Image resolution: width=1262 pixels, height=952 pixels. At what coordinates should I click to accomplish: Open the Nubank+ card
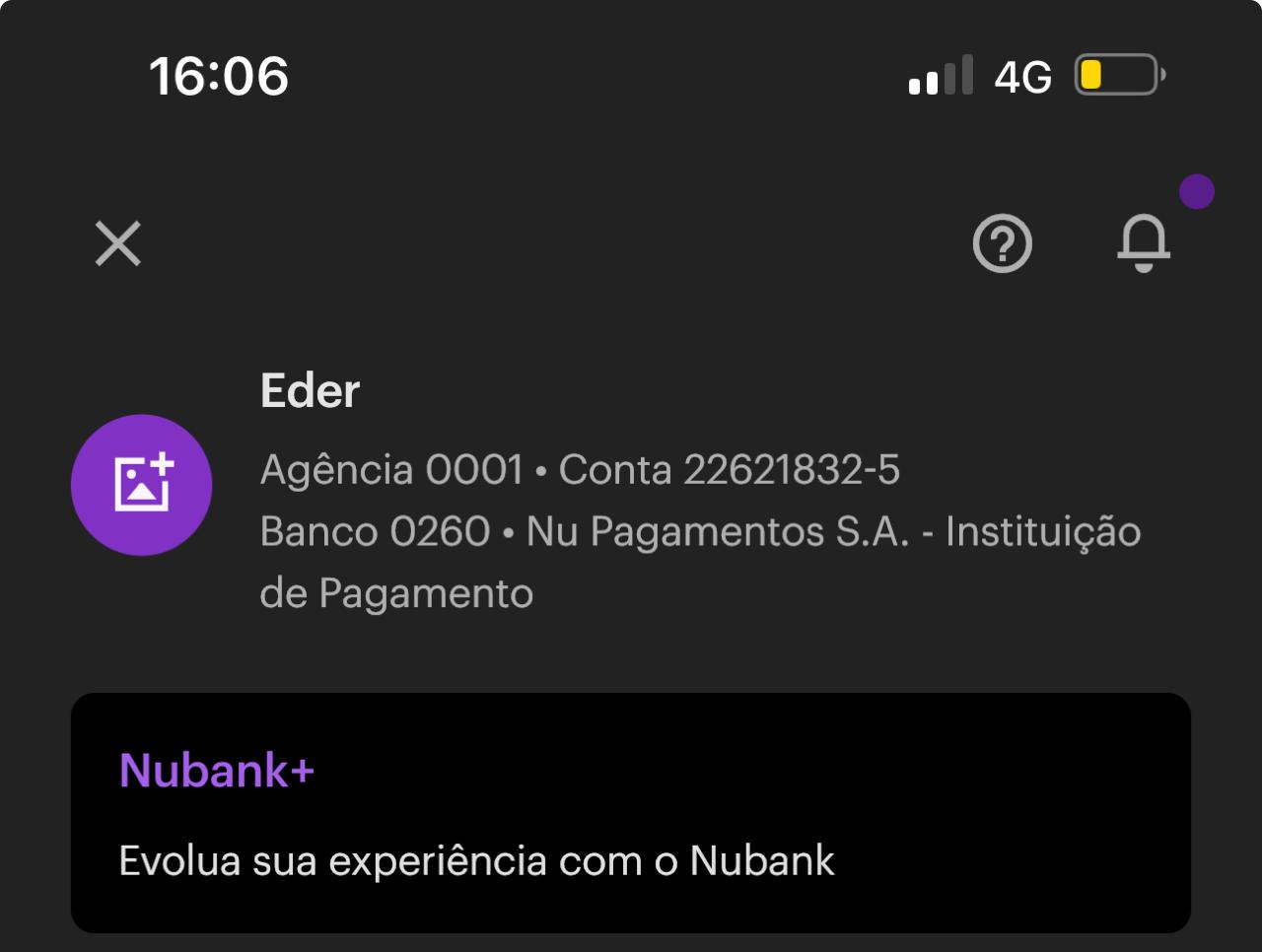coord(630,812)
